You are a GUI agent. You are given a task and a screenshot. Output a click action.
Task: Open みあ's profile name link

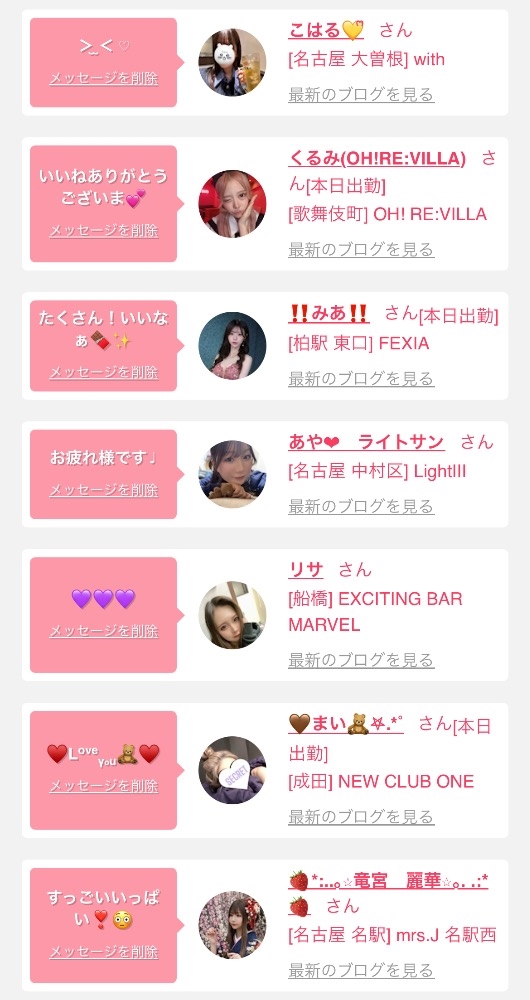click(328, 314)
